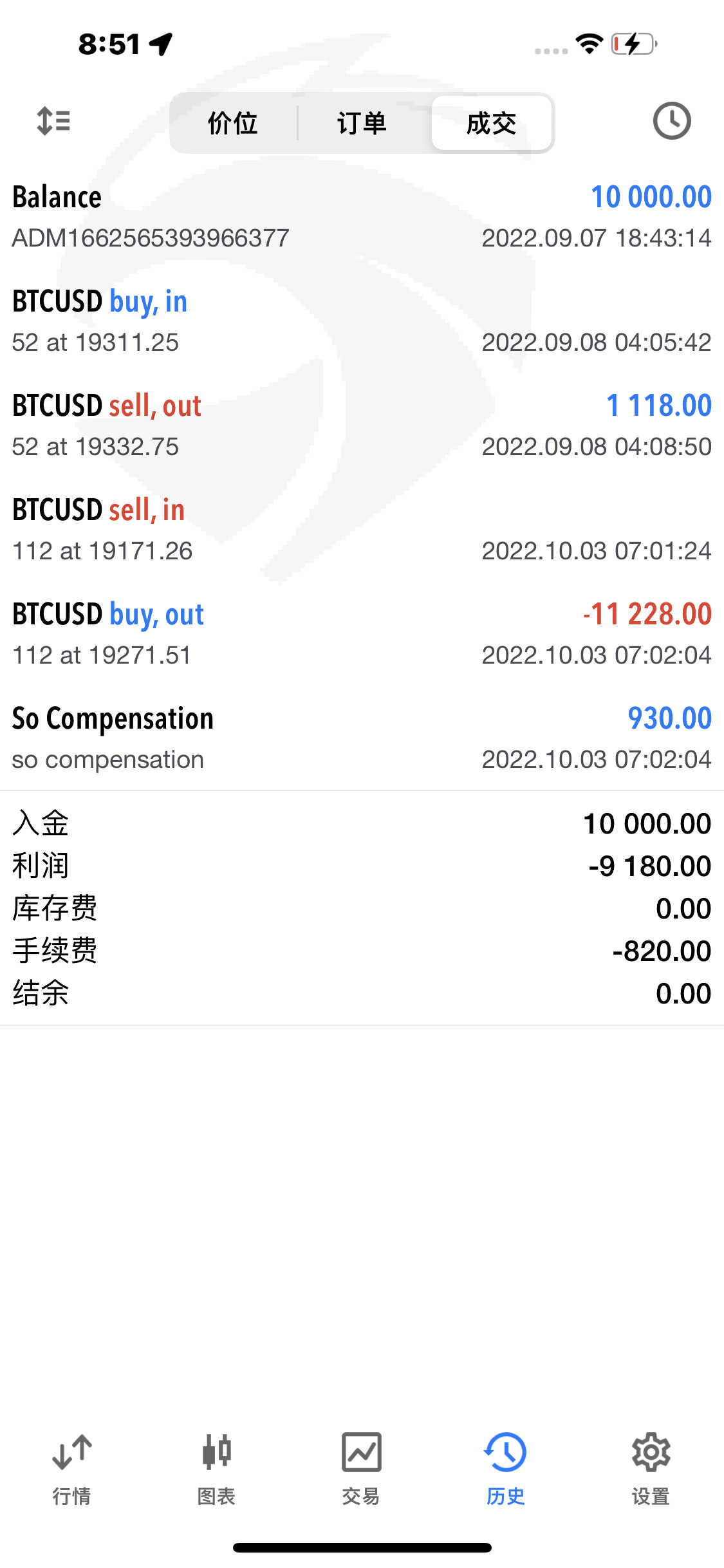724x1568 pixels.
Task: Open the BTCUSD buy, out deal
Action: pos(362,634)
